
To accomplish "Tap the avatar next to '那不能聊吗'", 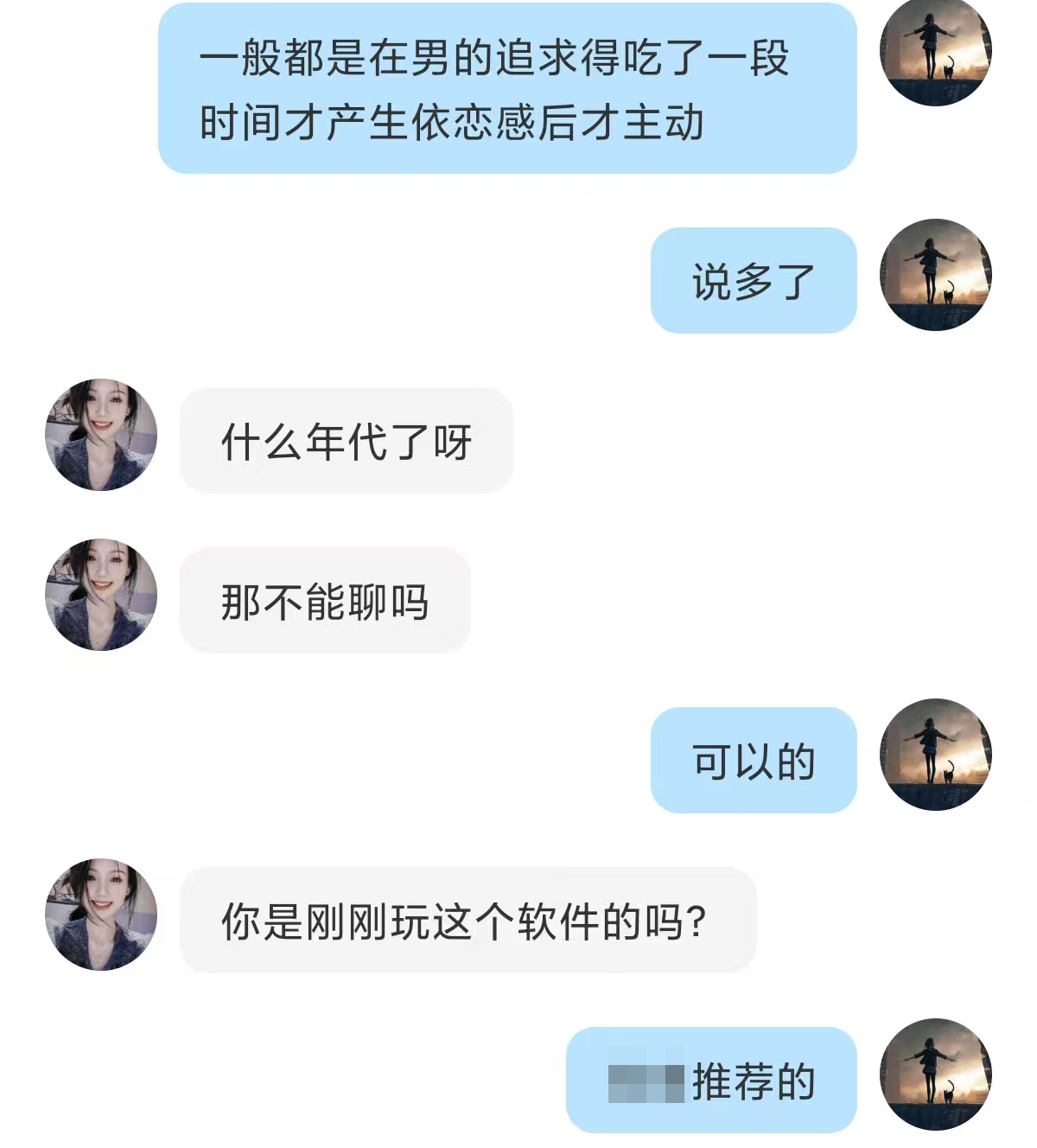I will (x=101, y=595).
